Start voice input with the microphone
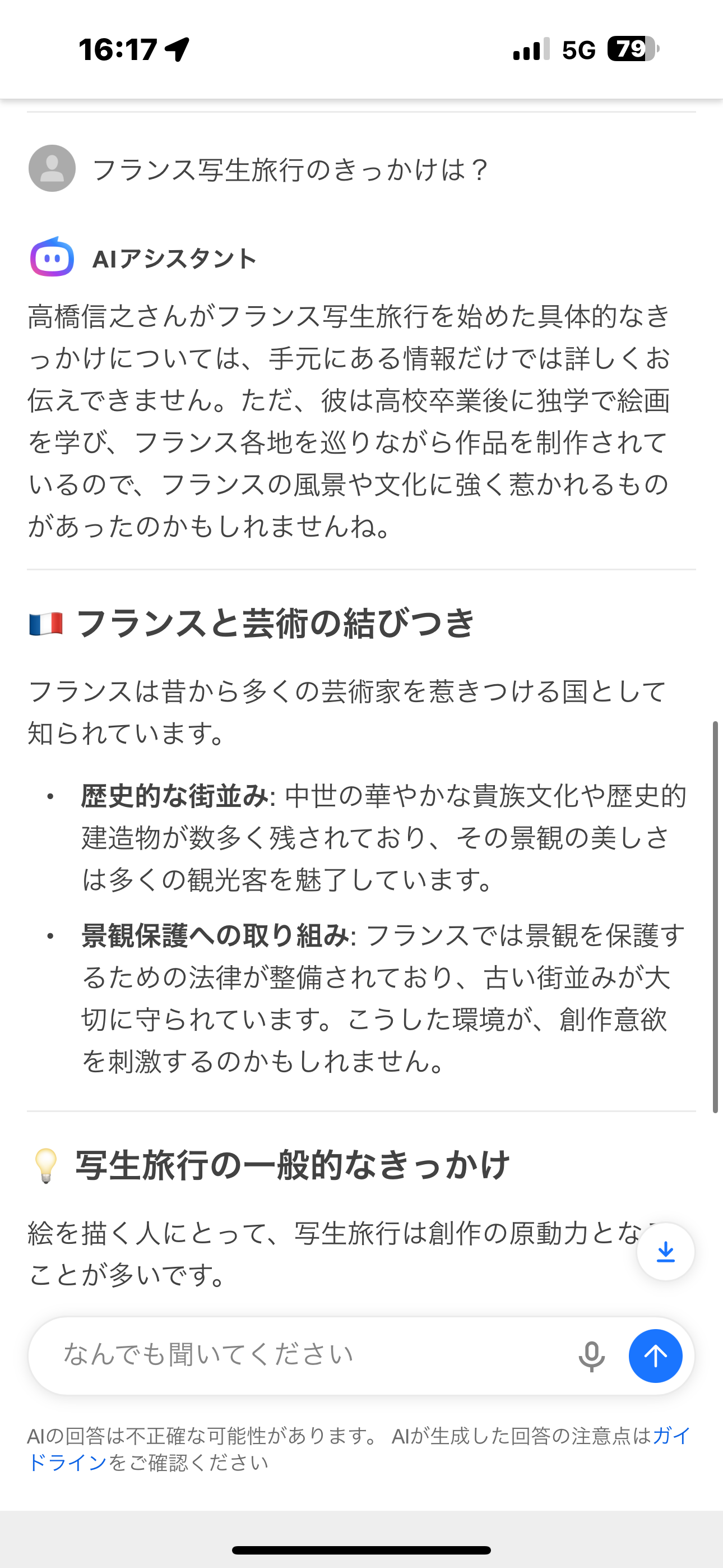This screenshot has height=1568, width=723. [x=591, y=1355]
